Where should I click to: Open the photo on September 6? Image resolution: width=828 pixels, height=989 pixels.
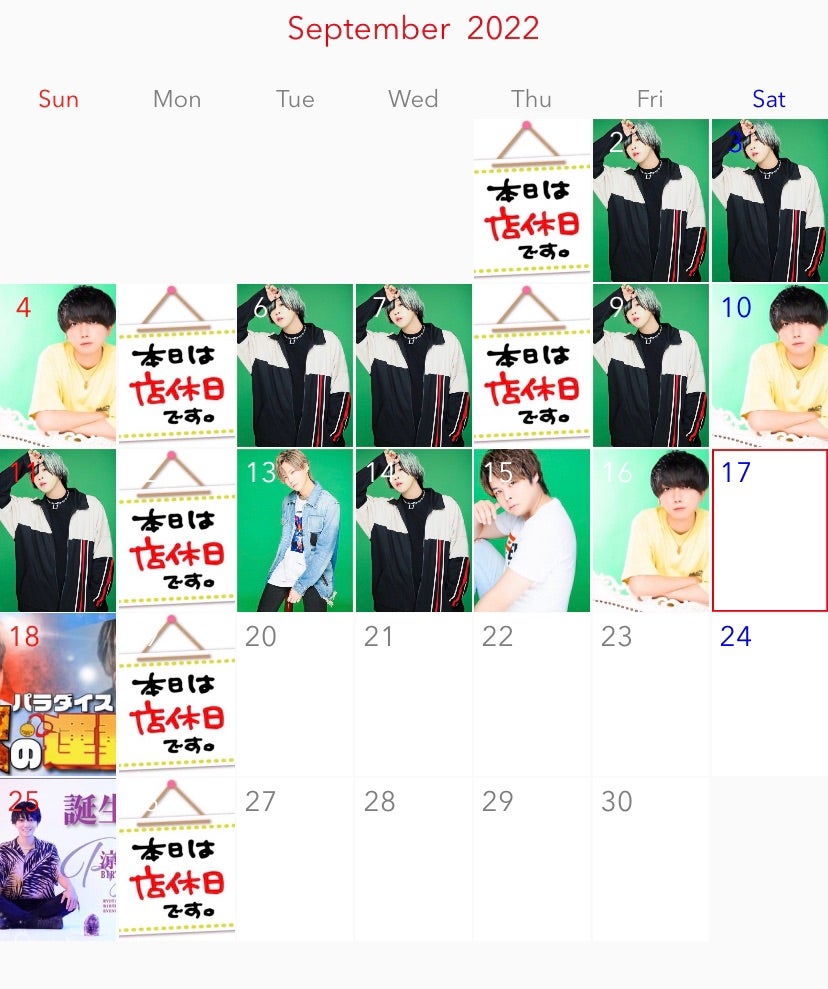(294, 365)
